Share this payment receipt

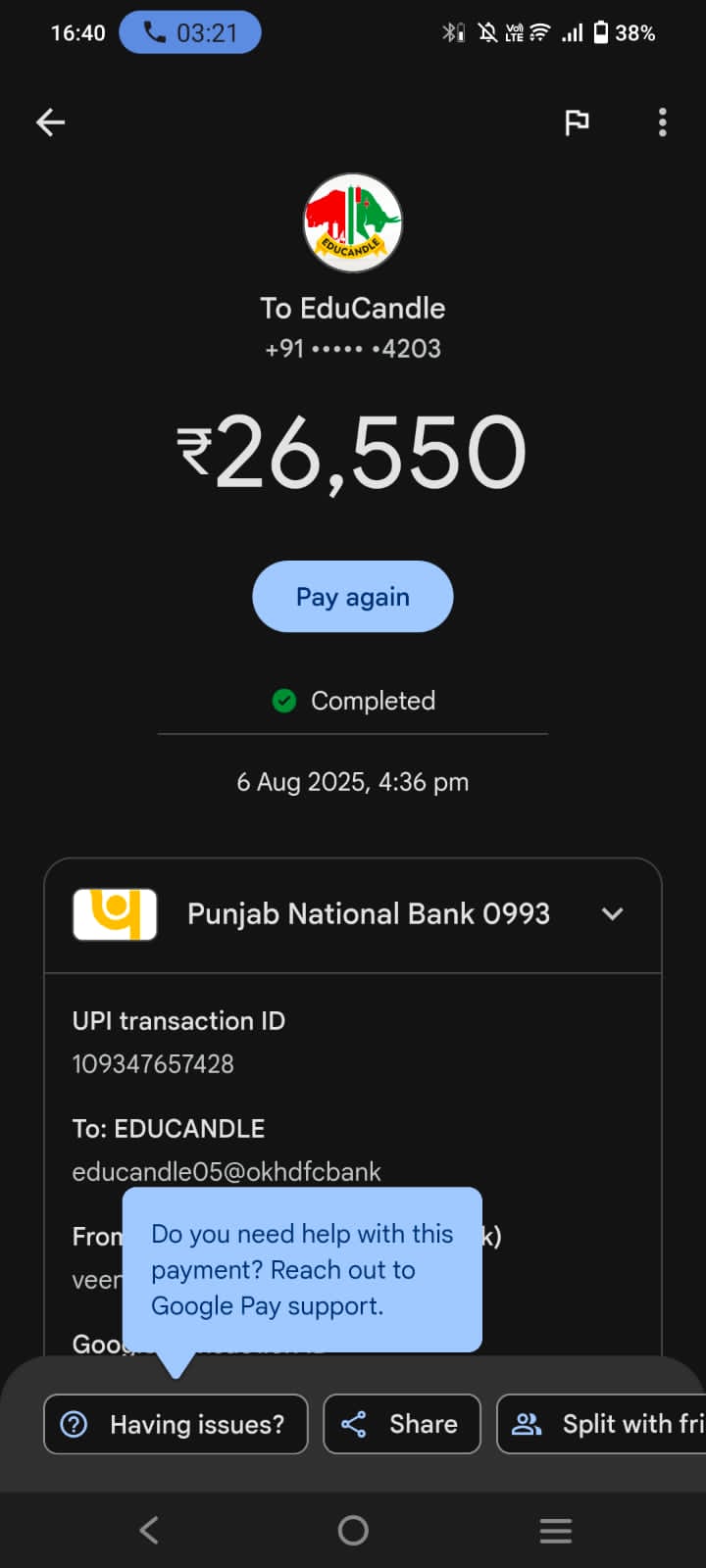click(401, 1424)
